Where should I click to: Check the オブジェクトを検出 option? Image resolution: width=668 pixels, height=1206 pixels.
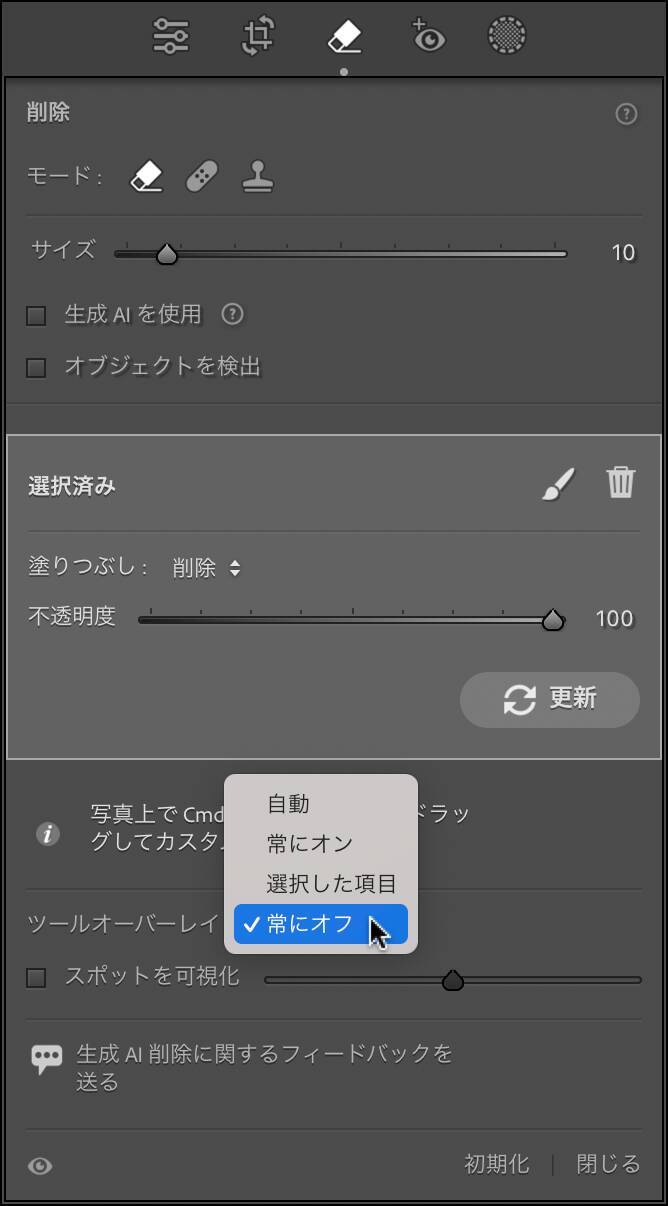tap(37, 368)
